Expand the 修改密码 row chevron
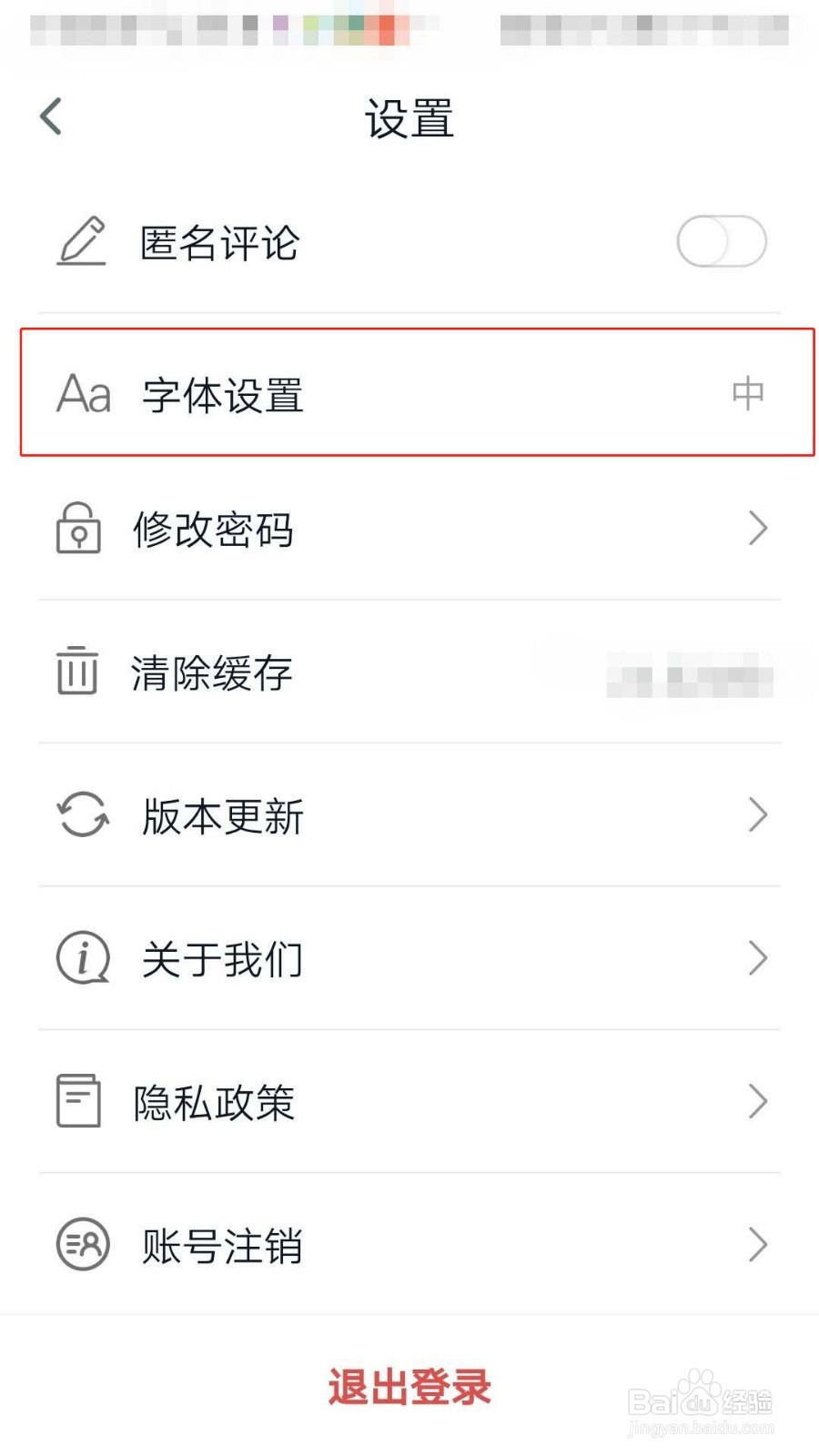Viewport: 819px width, 1456px height. 758,529
